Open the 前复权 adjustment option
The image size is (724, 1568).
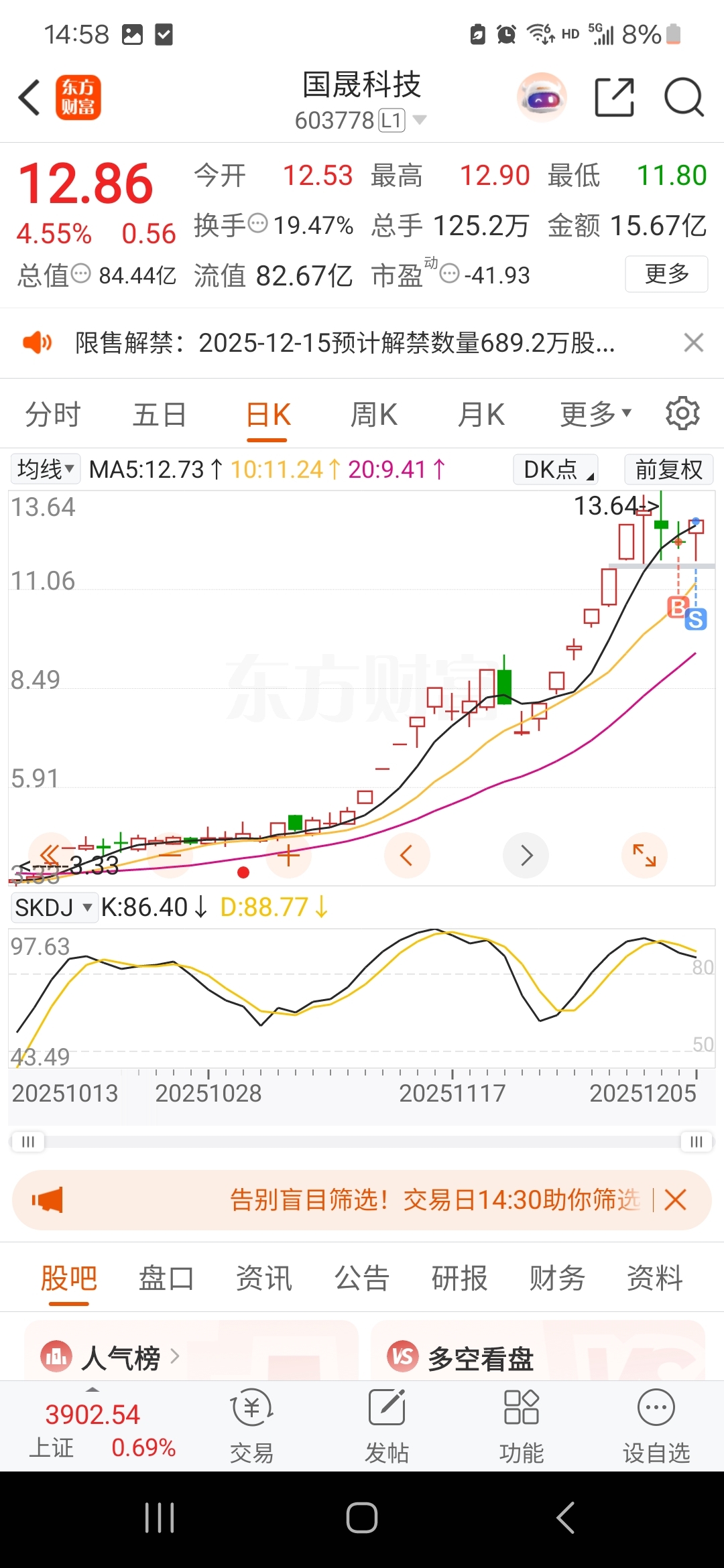click(x=668, y=469)
